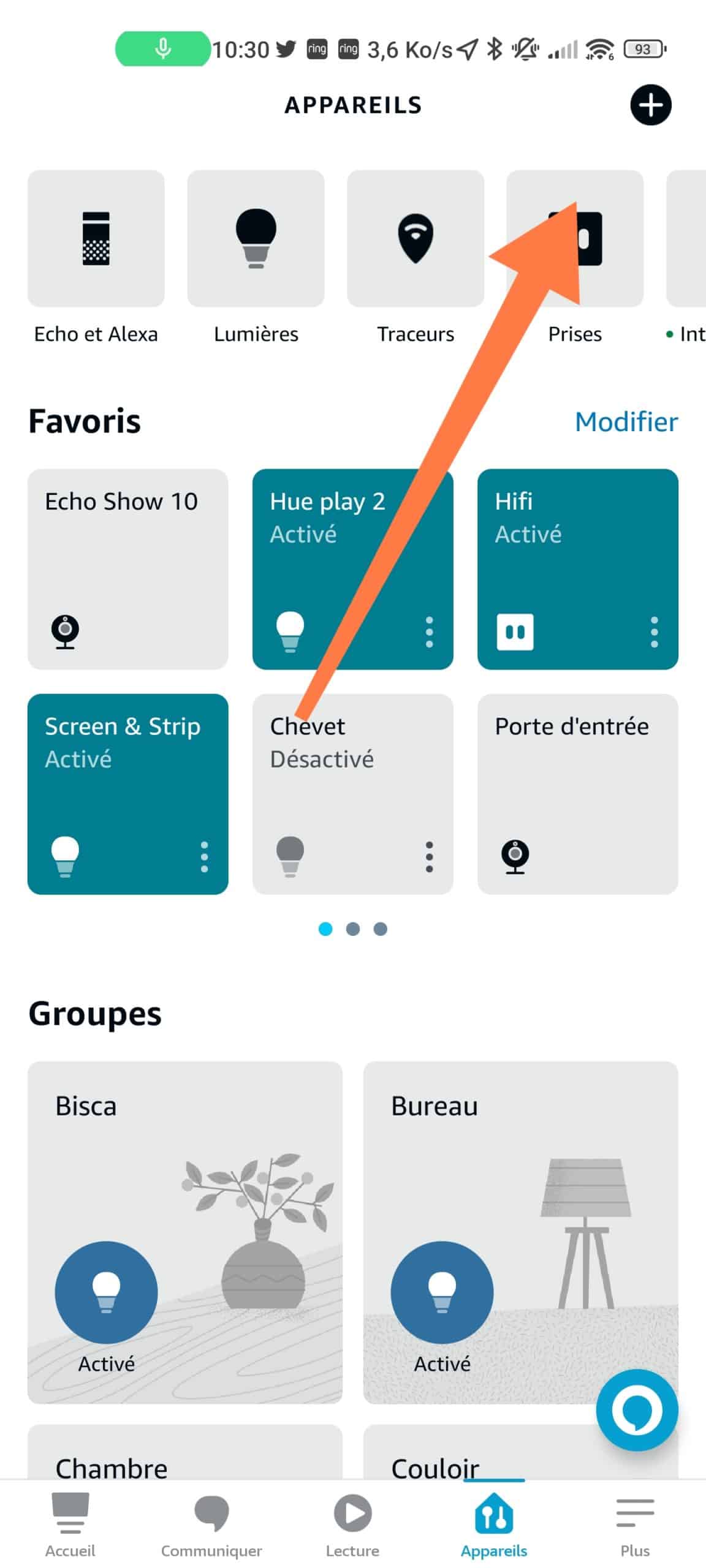Switch to the Communiquer tab
Viewport: 706px width, 1568px height.
(x=211, y=1525)
